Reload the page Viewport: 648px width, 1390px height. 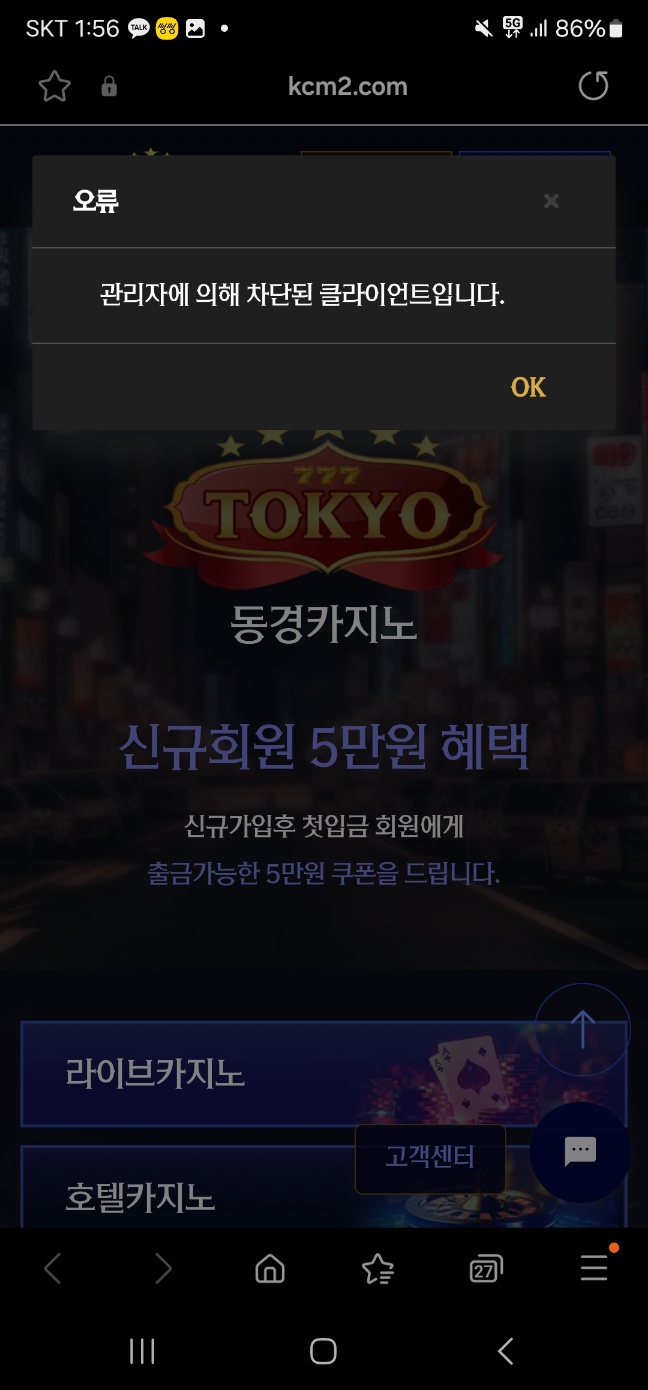[x=593, y=86]
